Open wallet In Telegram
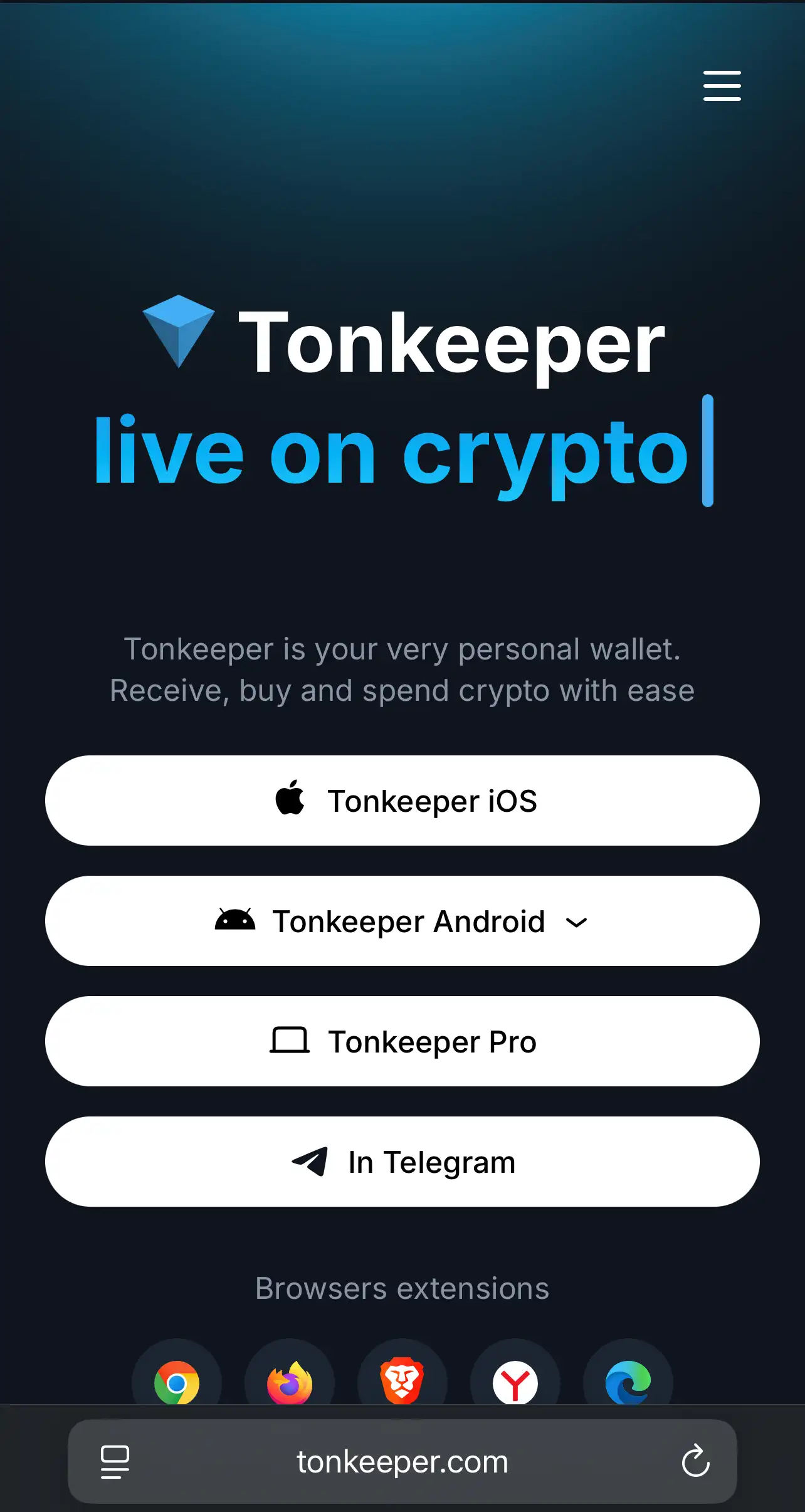This screenshot has width=805, height=1512. click(x=402, y=1162)
